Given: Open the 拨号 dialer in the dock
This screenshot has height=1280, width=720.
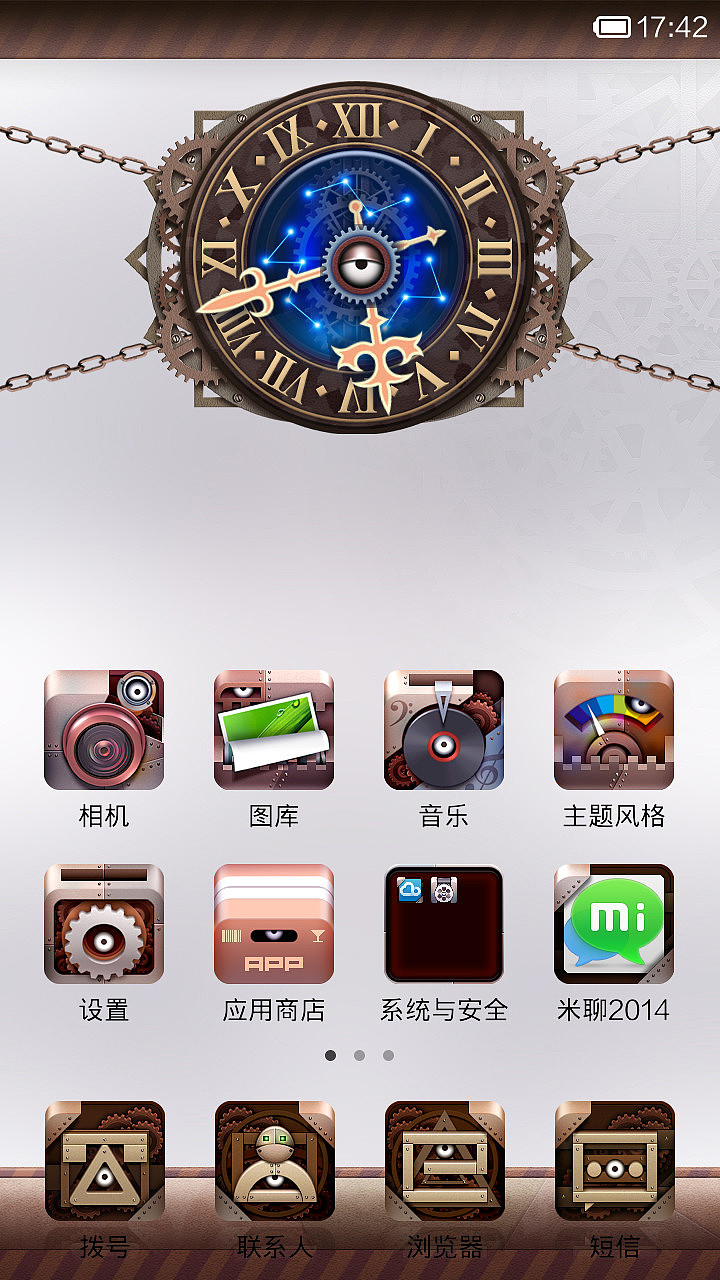Looking at the screenshot, I should pos(104,1161).
